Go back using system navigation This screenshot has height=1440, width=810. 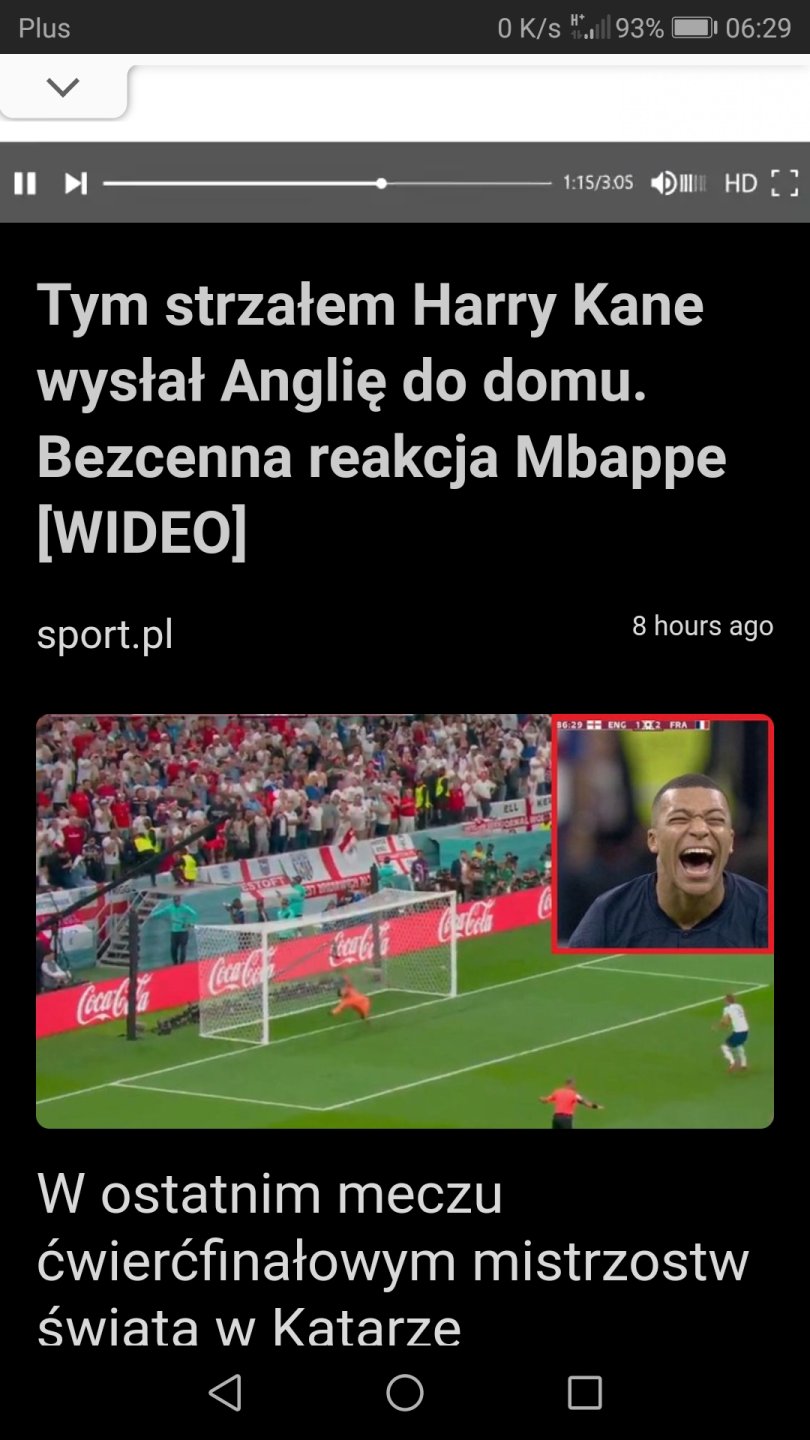[x=225, y=1392]
